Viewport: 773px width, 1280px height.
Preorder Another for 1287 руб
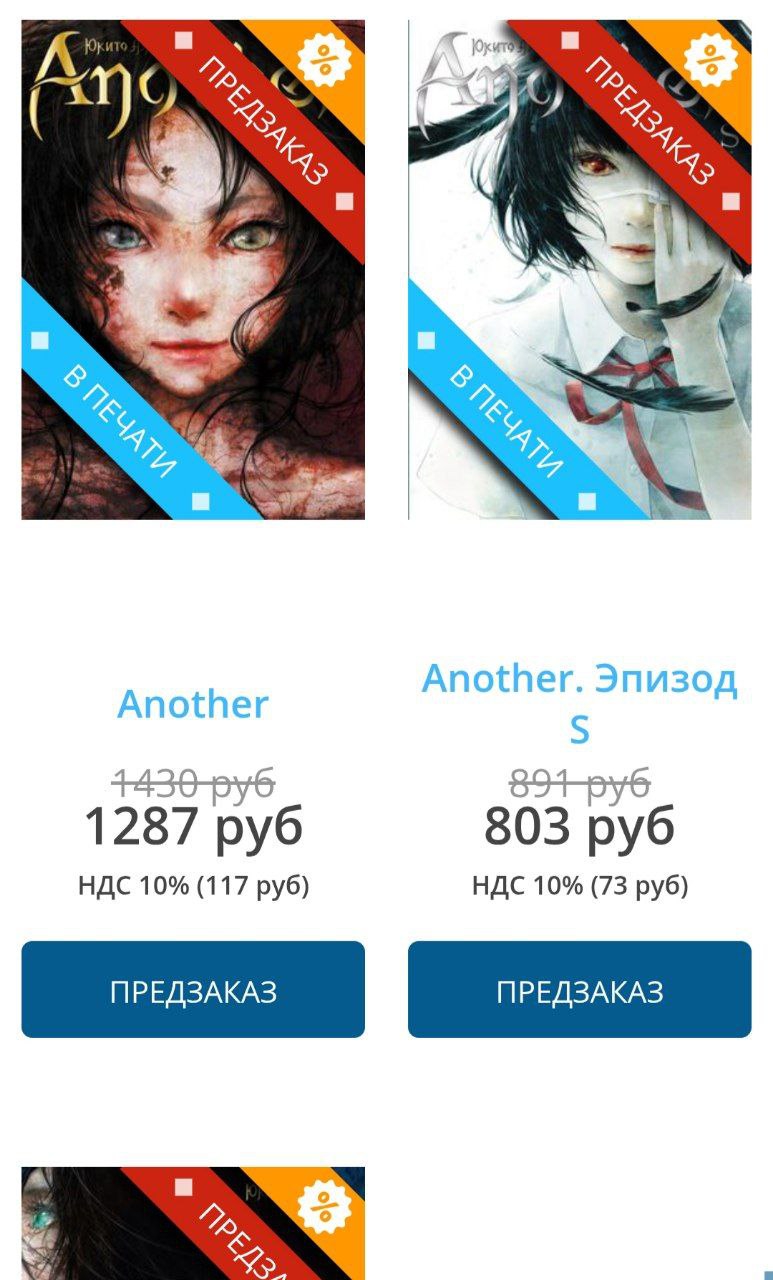click(x=193, y=990)
